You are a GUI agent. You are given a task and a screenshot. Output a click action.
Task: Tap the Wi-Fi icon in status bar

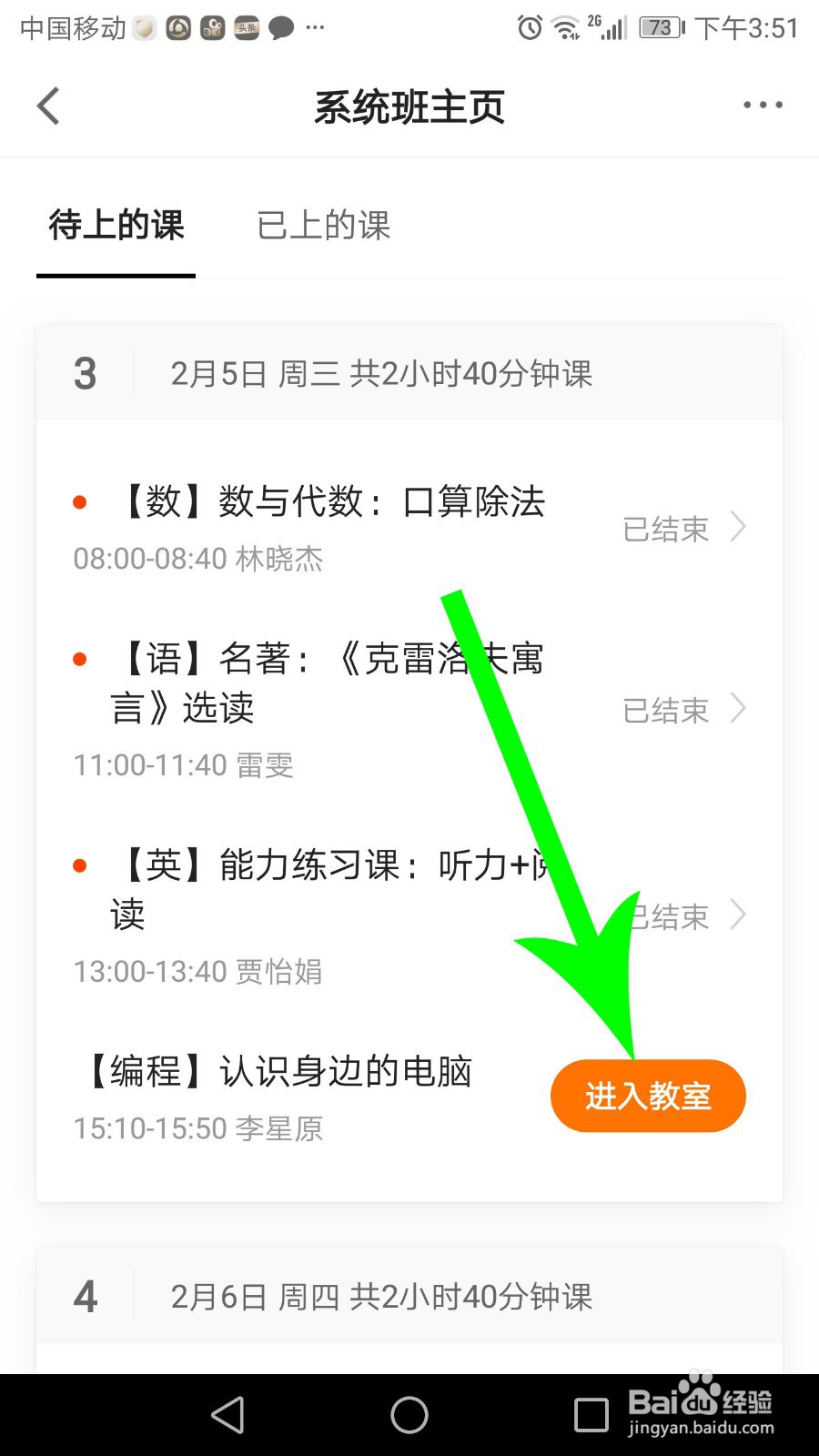(566, 27)
